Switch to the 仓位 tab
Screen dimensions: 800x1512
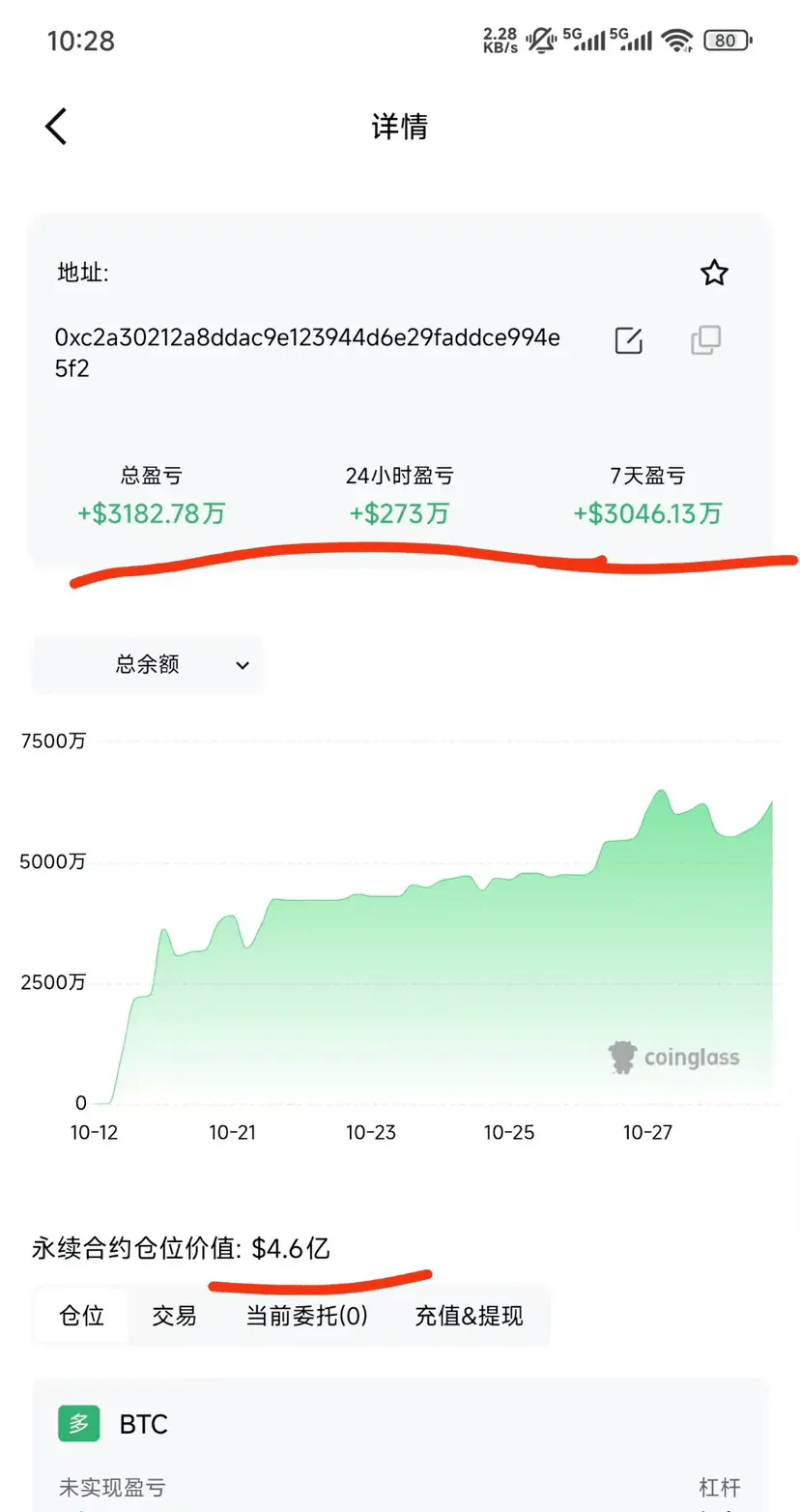pos(81,1316)
